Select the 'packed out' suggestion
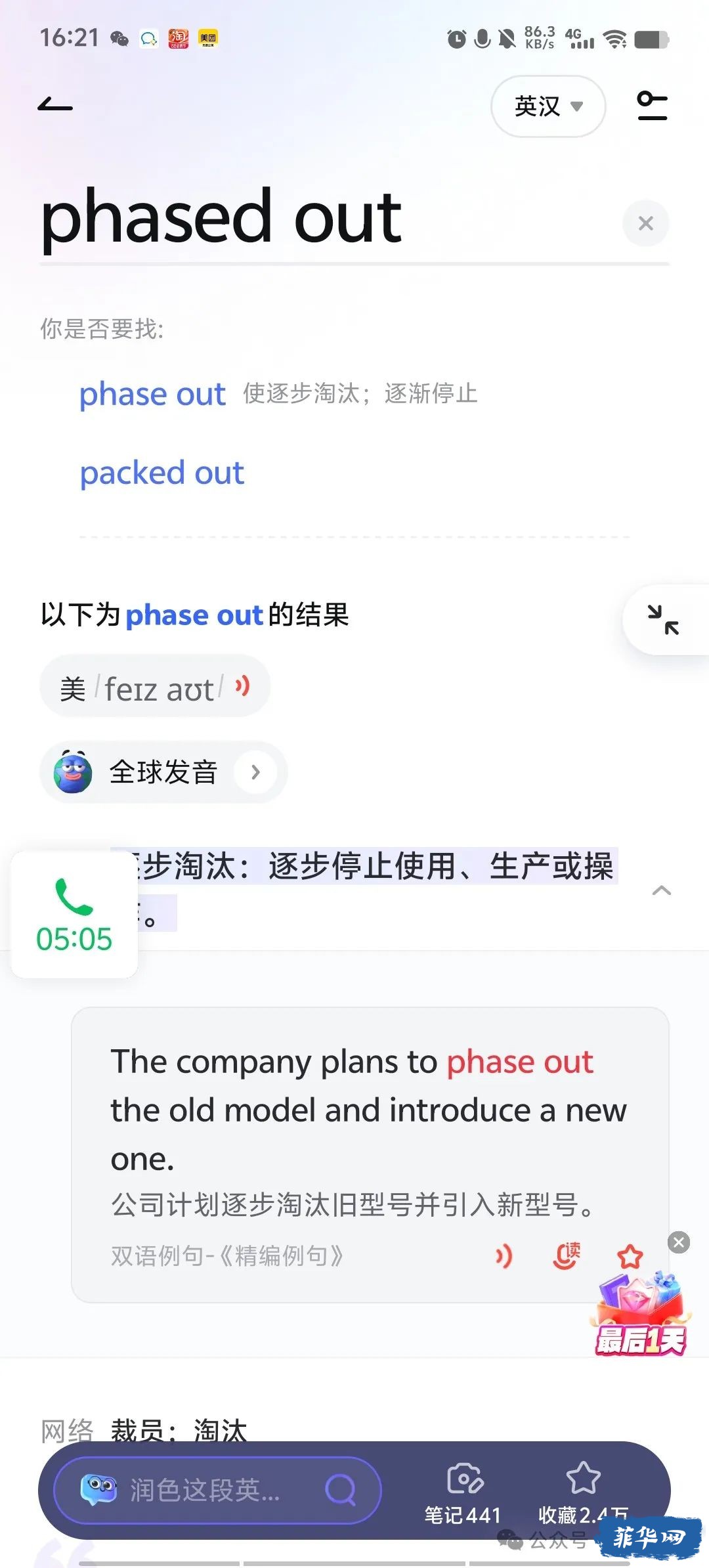The image size is (709, 1568). (161, 473)
